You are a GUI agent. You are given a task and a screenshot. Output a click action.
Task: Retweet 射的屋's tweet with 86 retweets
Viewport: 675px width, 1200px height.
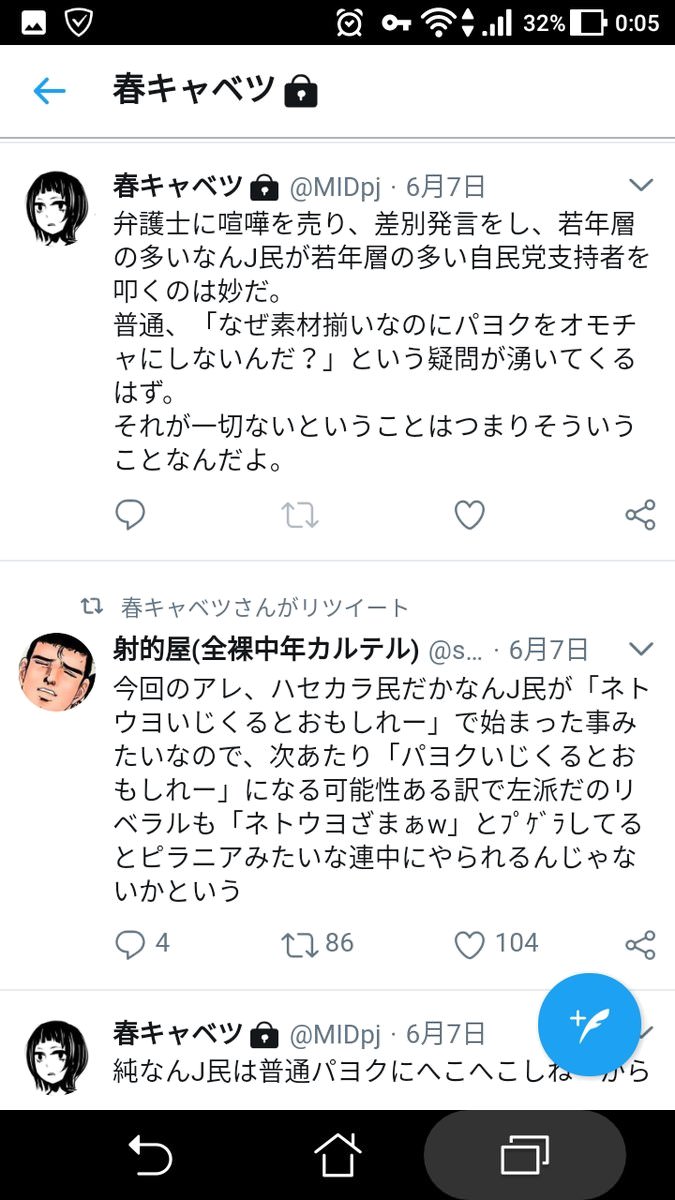(300, 944)
